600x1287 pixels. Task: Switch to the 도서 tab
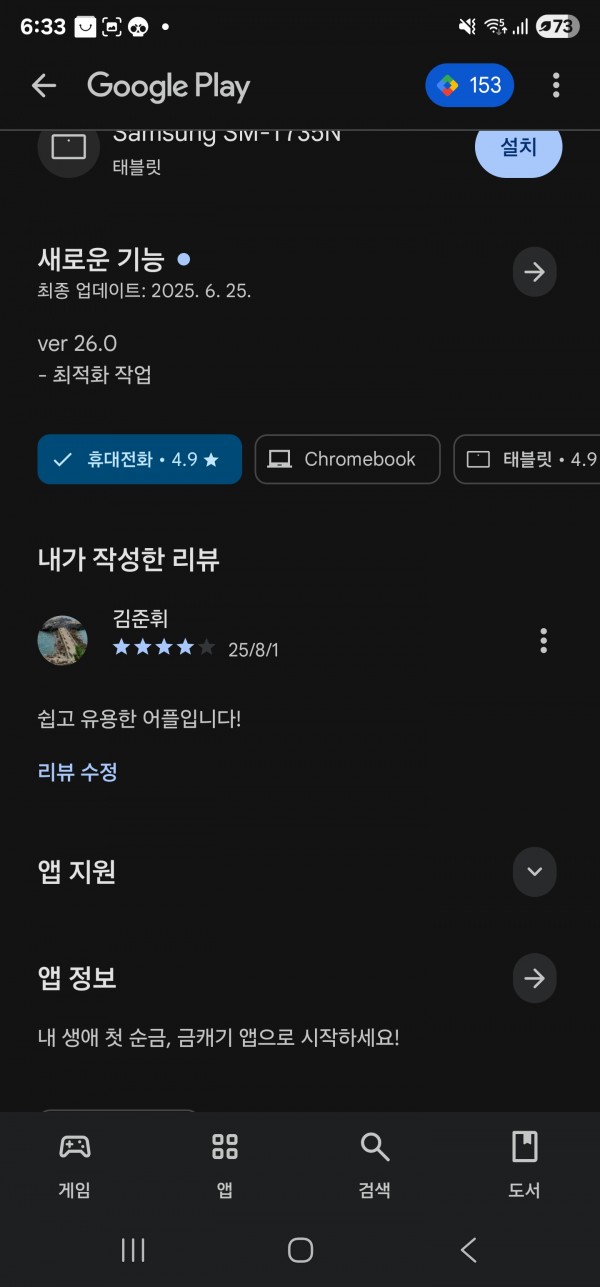point(525,1165)
